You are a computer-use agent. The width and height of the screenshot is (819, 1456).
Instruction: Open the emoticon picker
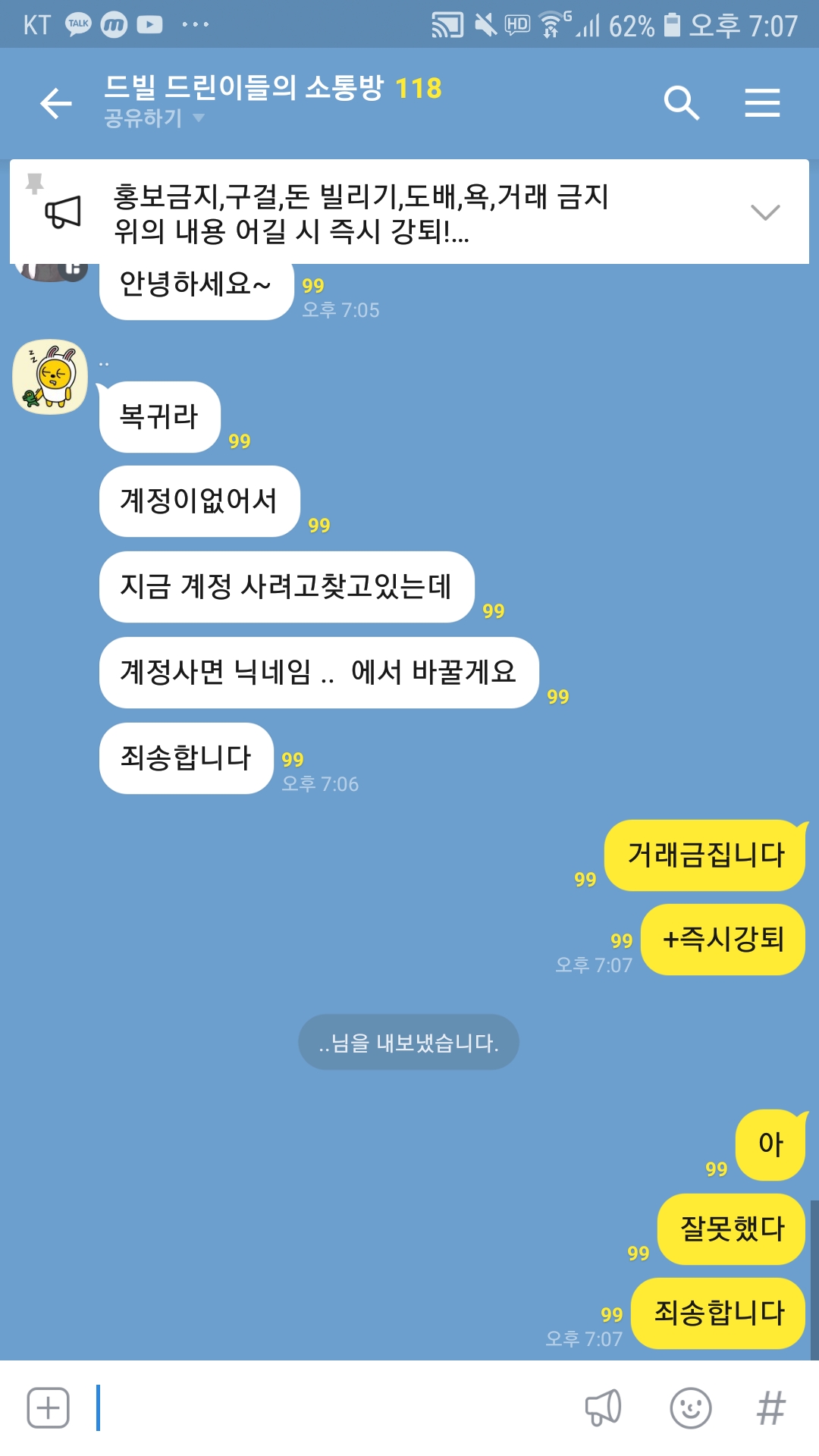tap(691, 1408)
